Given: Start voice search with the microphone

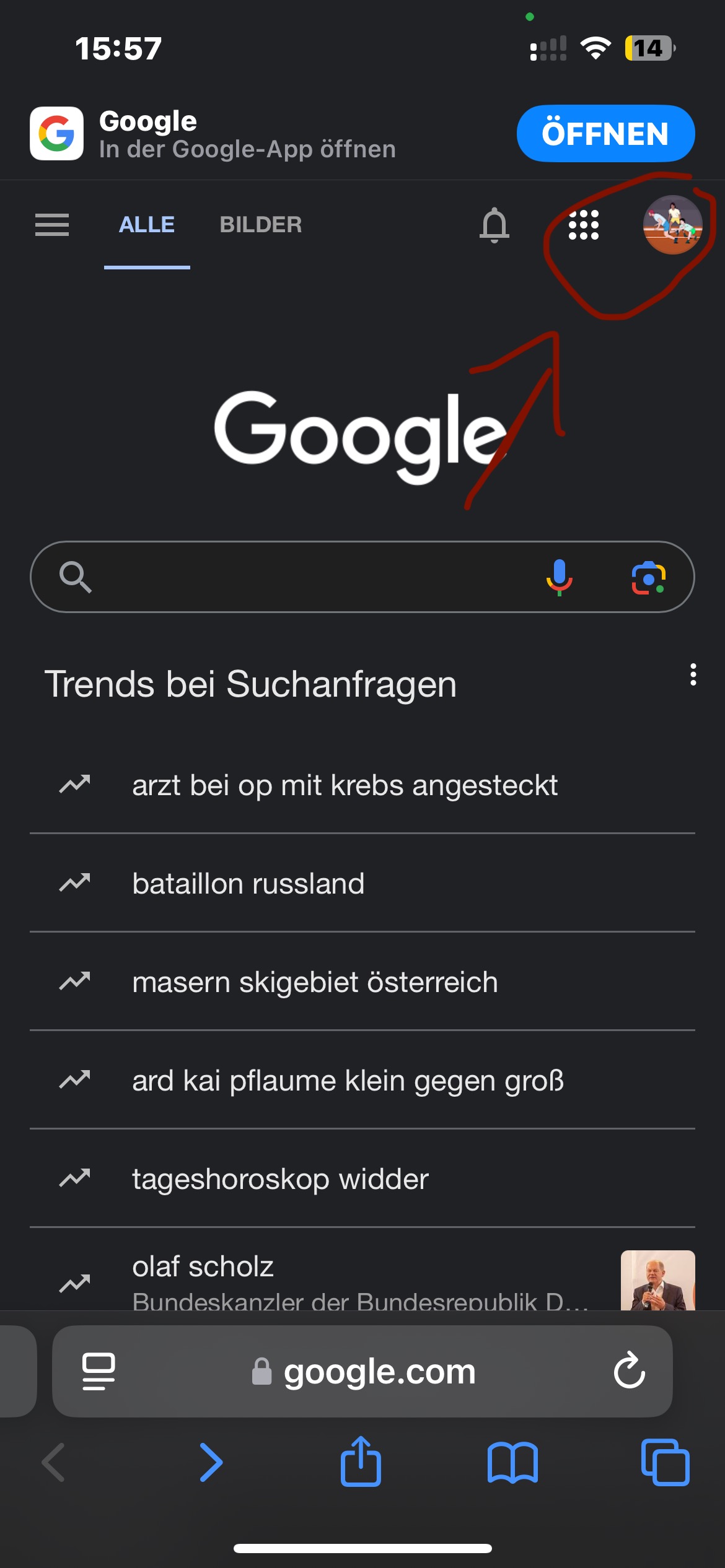Looking at the screenshot, I should click(x=559, y=577).
